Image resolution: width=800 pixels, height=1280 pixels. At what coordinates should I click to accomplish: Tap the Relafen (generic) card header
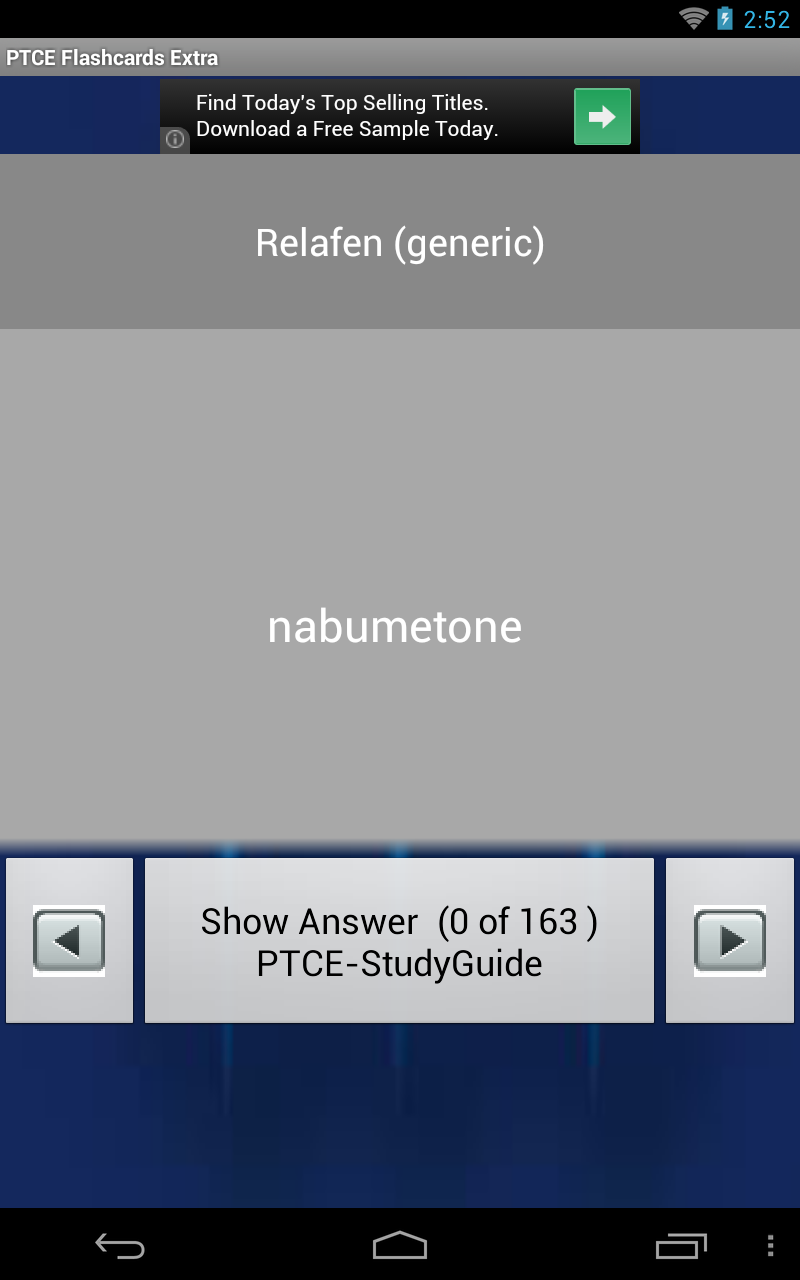(x=400, y=242)
